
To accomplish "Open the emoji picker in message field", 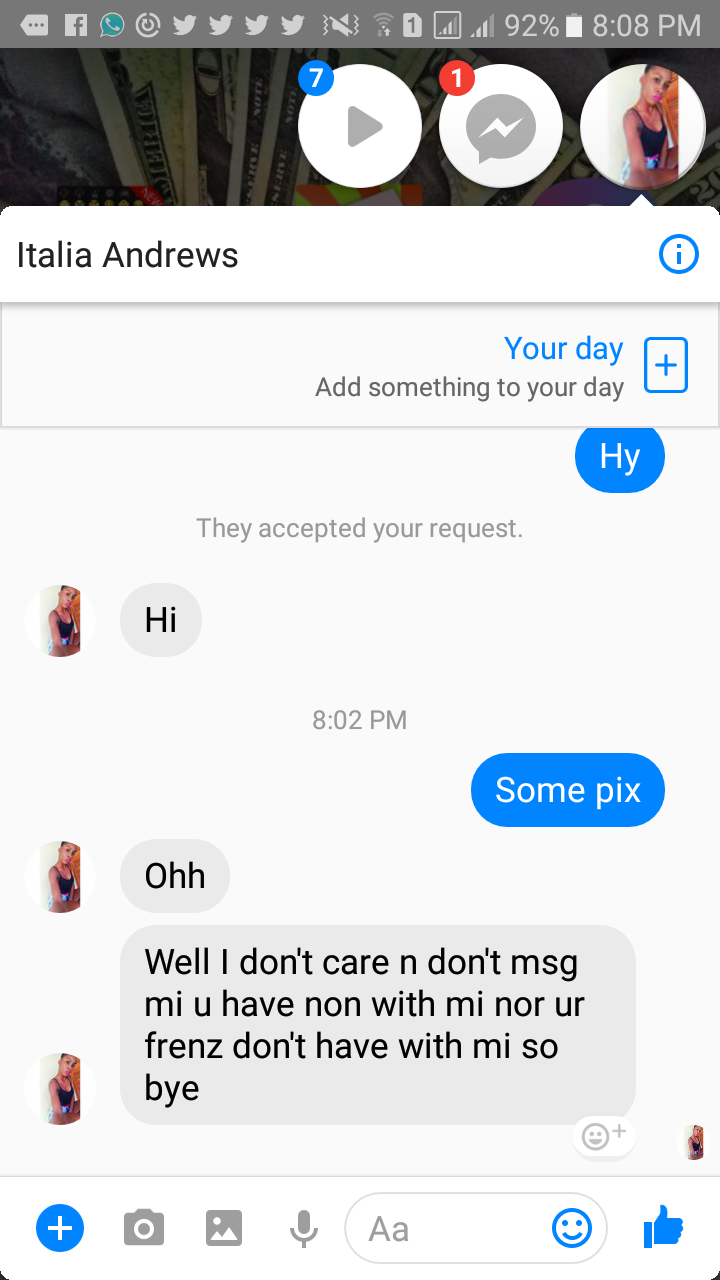I will (x=572, y=1228).
